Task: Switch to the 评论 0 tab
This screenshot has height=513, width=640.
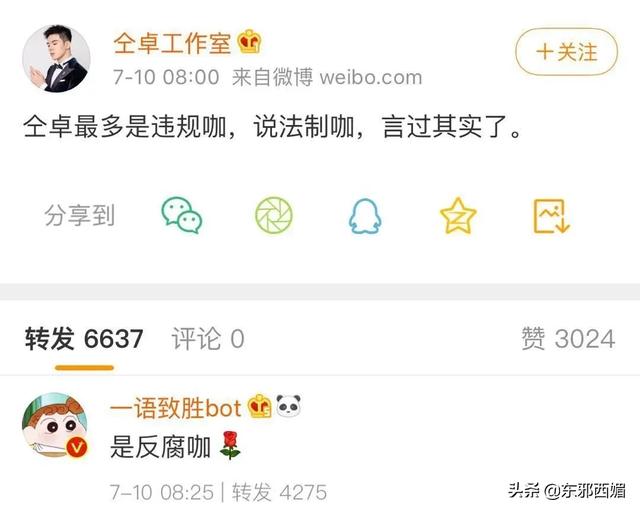Action: [207, 339]
